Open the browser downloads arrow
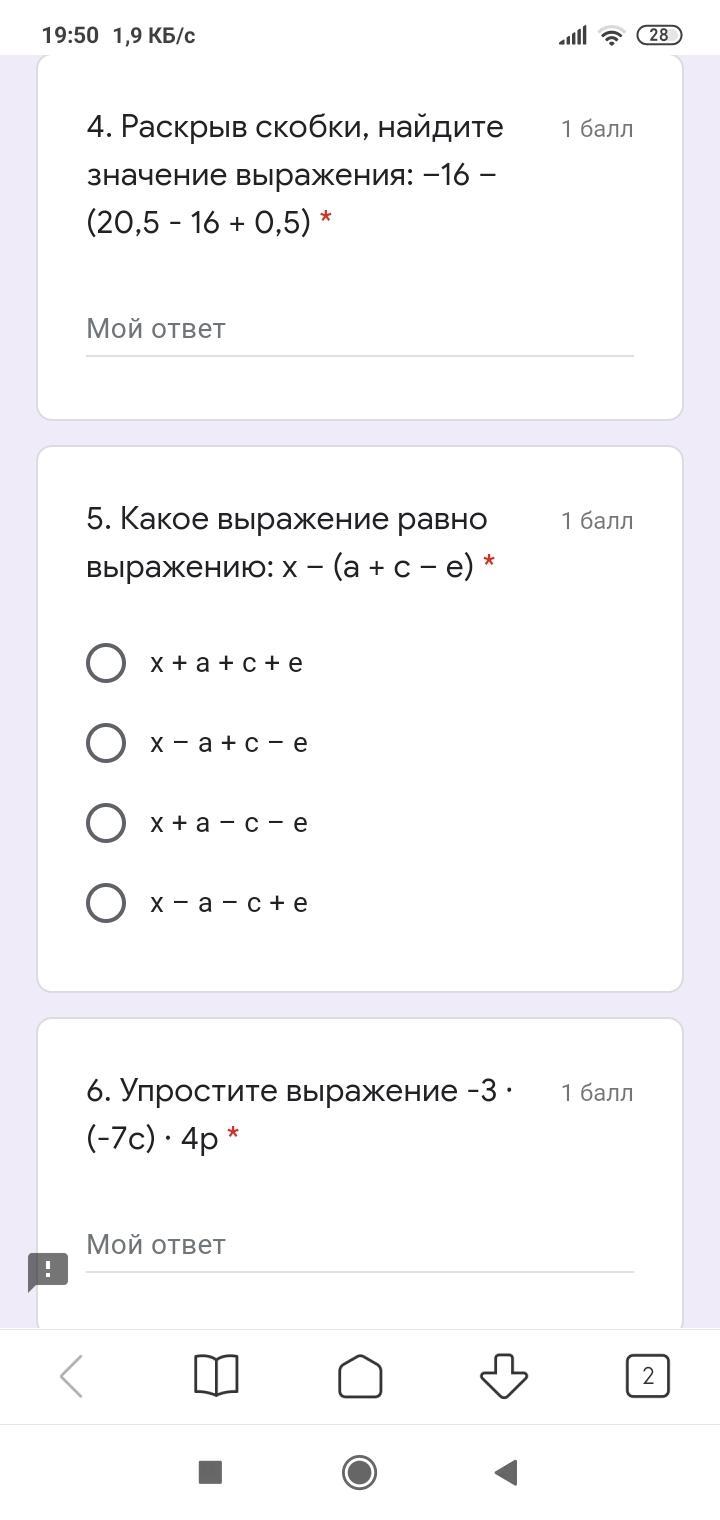 coord(504,1377)
